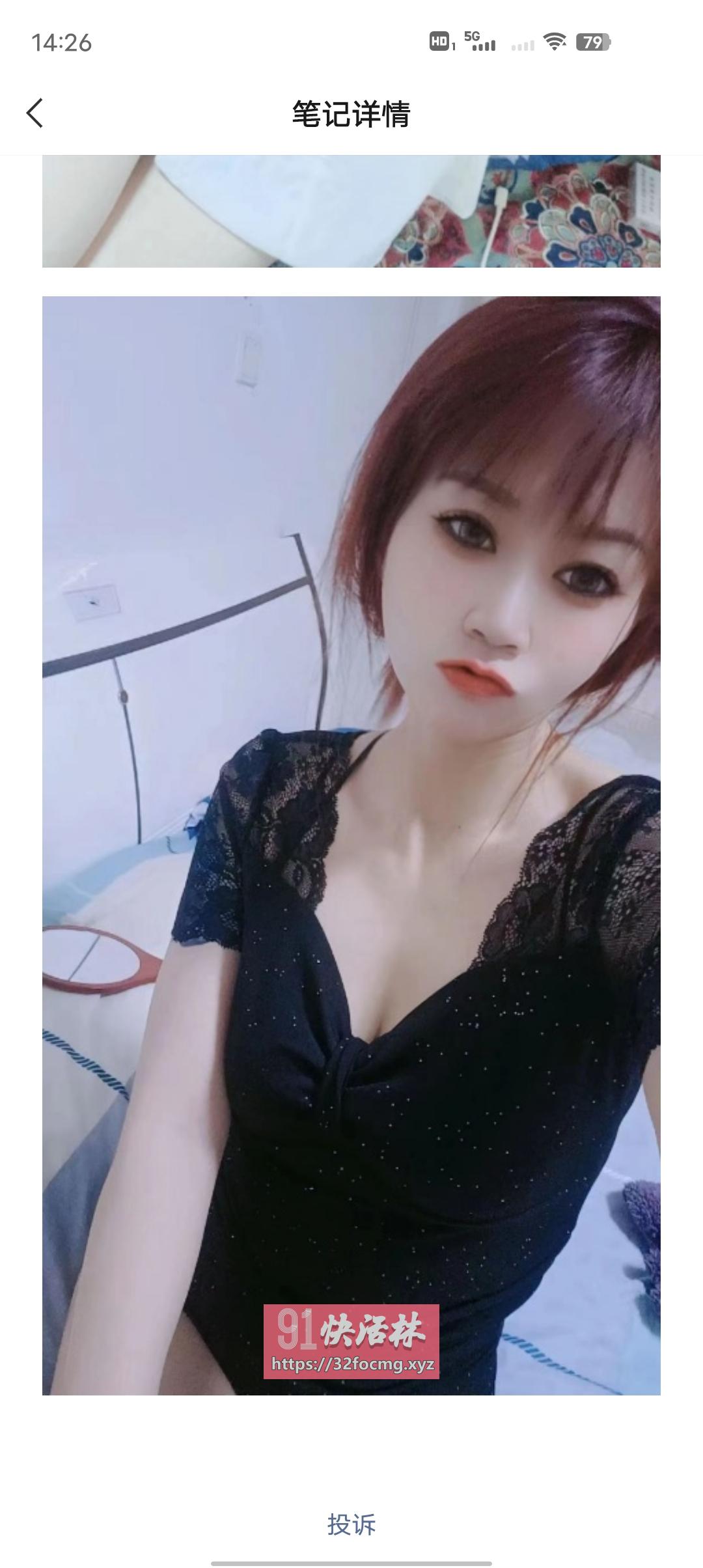Tap the battery level fill indicator
Screen dimensions: 703x1568
(x=588, y=40)
